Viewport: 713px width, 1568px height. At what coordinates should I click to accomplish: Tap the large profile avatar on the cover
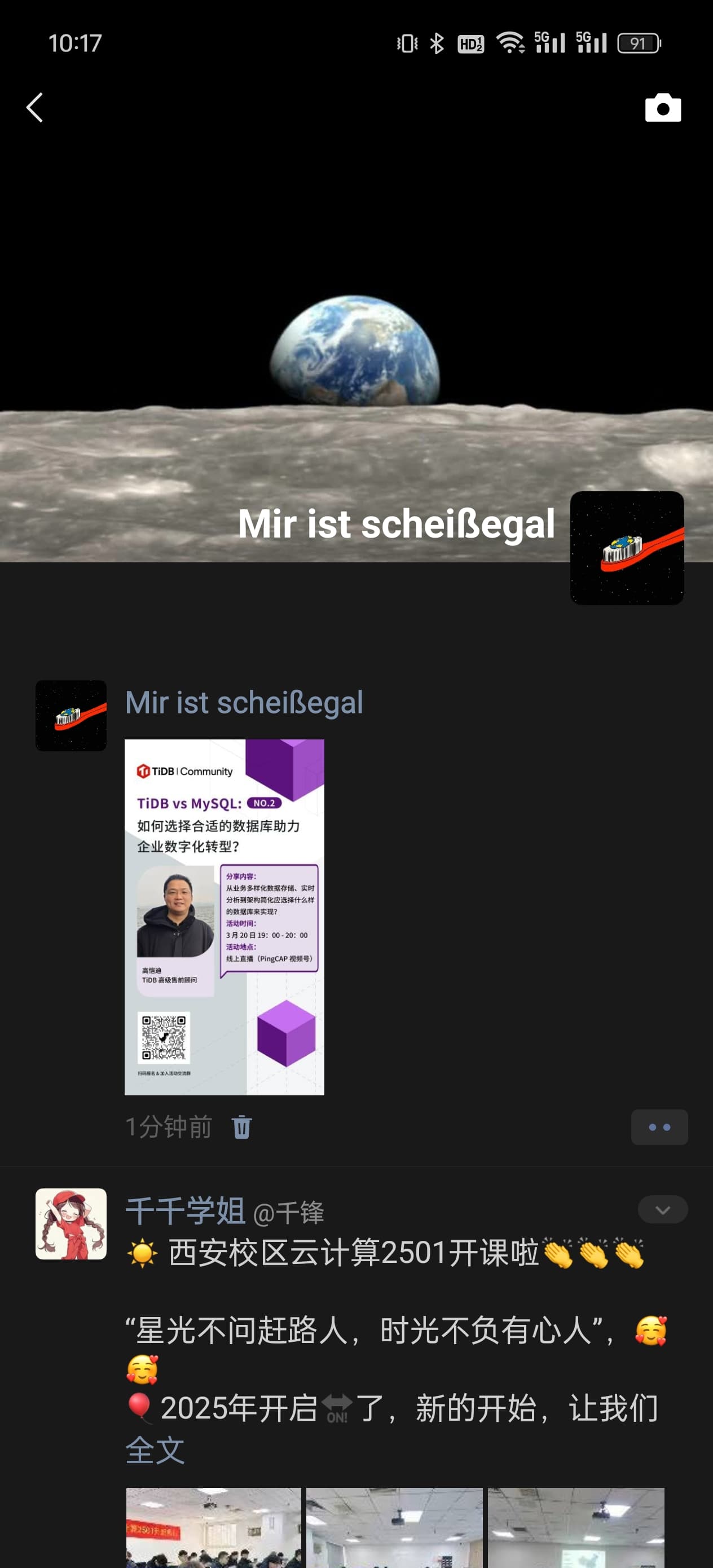pyautogui.click(x=627, y=548)
